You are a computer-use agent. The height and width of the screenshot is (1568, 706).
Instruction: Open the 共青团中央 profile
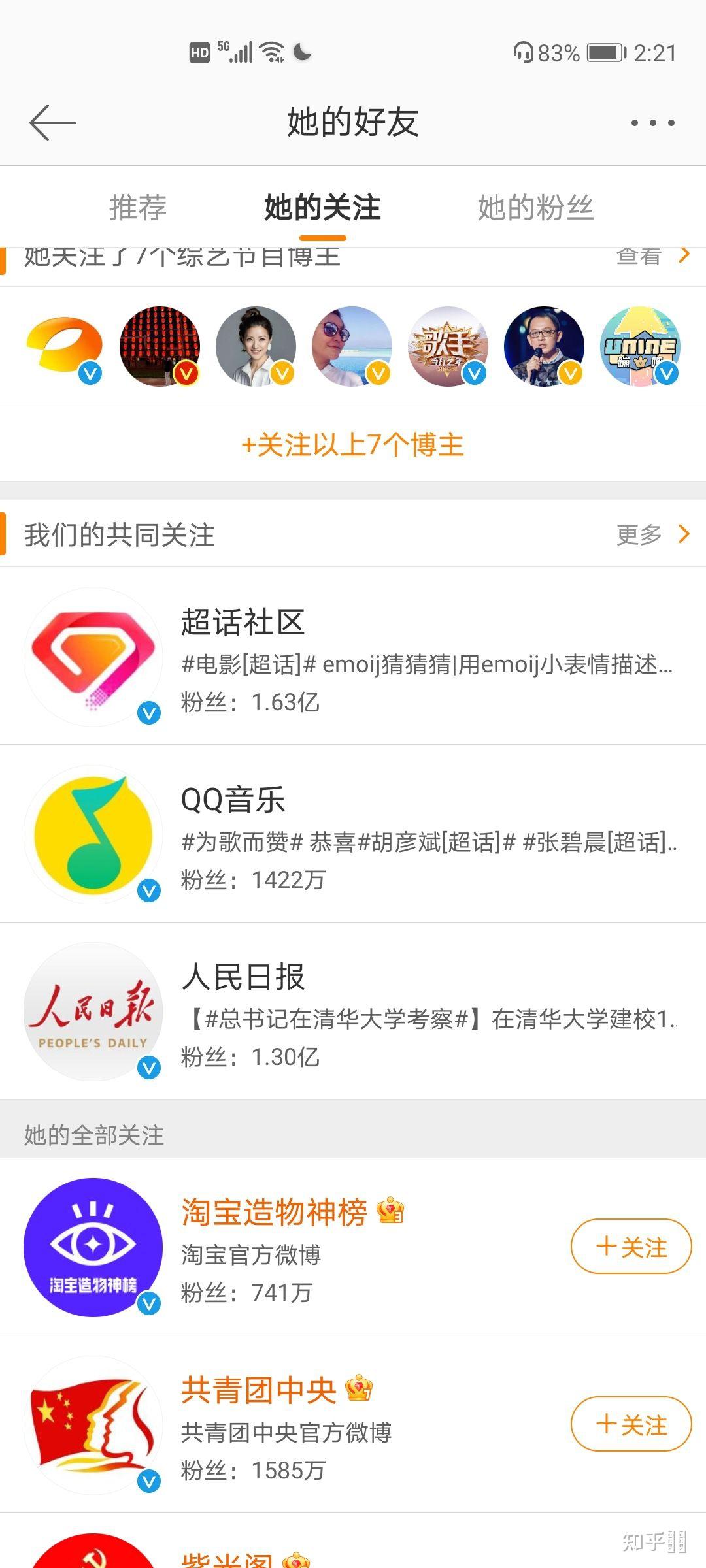261,1424
